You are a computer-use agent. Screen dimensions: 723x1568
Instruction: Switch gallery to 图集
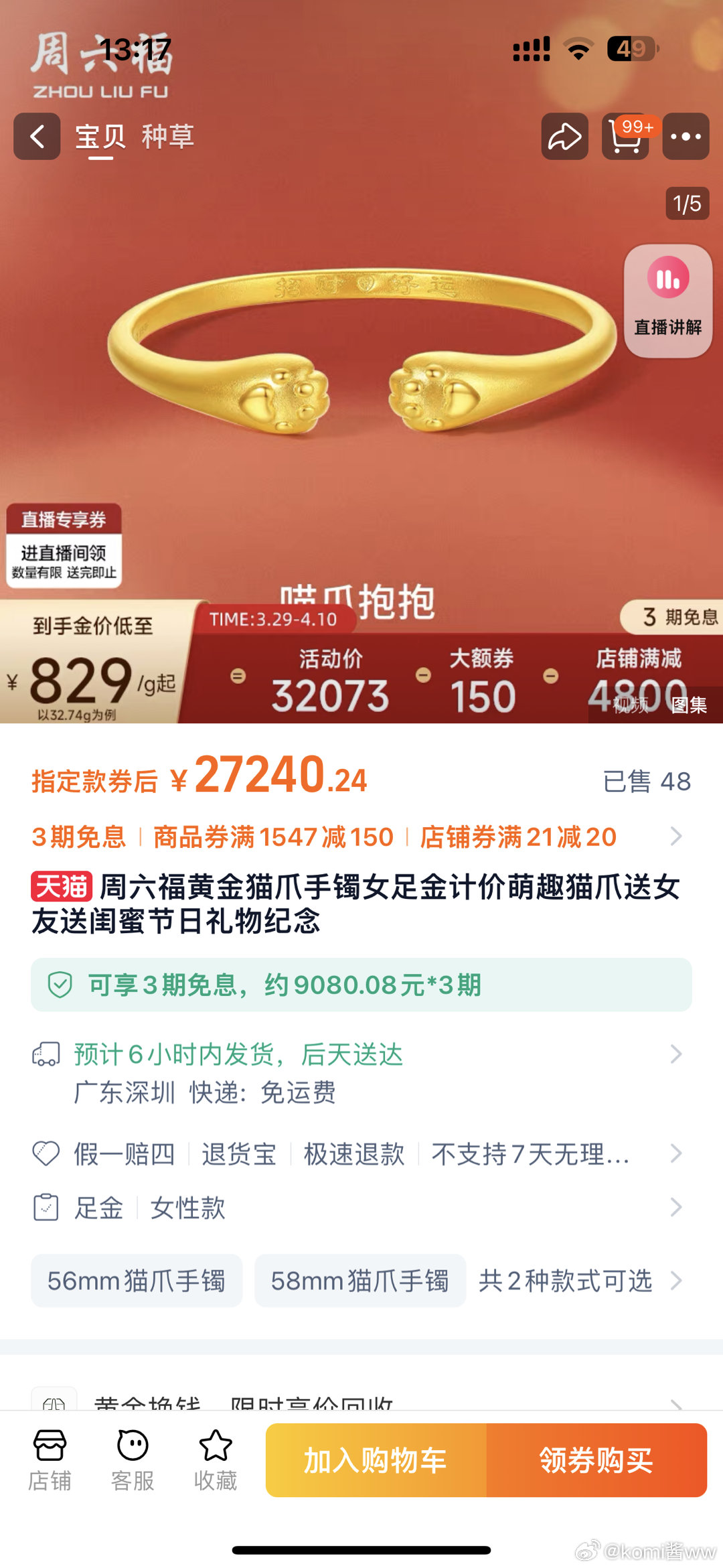tap(689, 705)
